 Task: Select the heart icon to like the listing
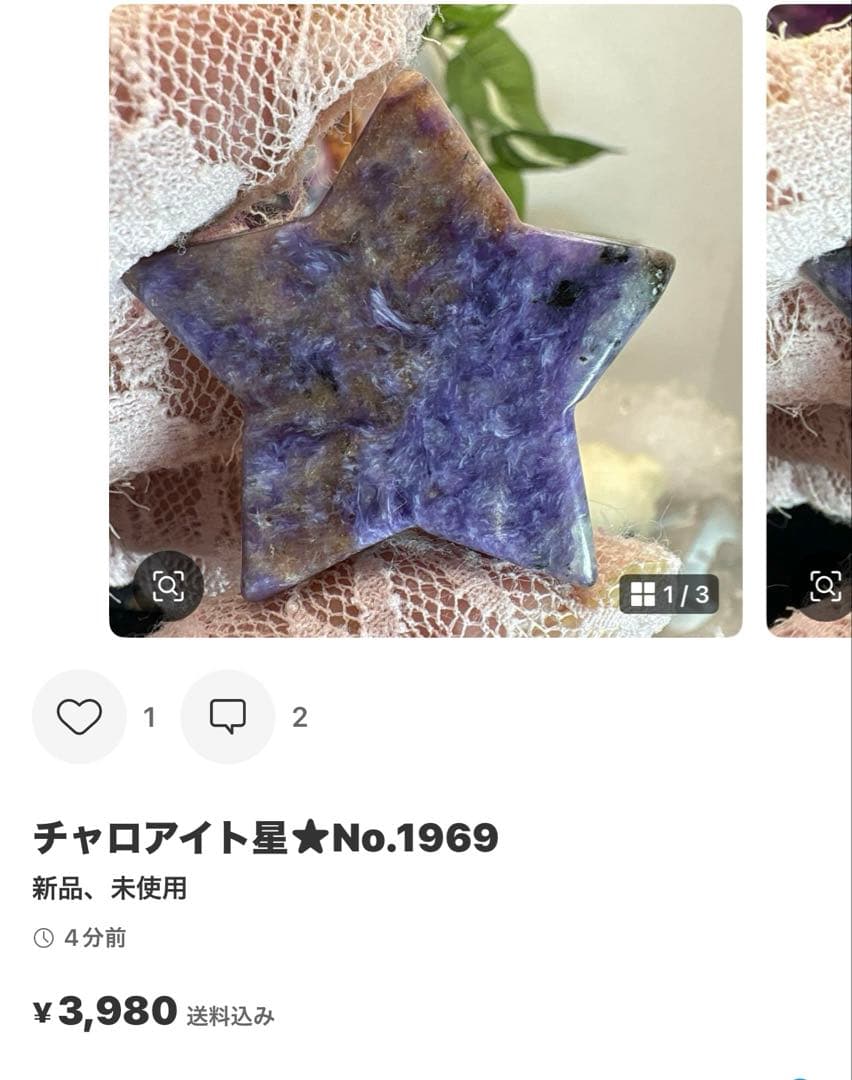coord(79,716)
